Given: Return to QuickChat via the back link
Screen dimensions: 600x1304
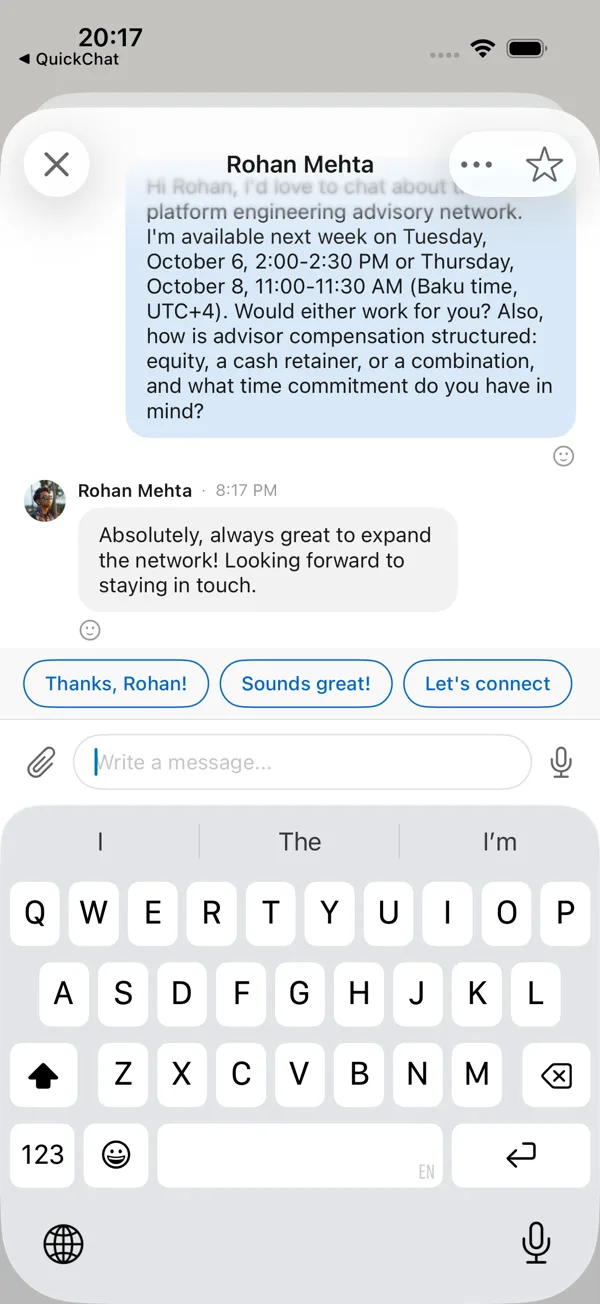Looking at the screenshot, I should [x=68, y=59].
